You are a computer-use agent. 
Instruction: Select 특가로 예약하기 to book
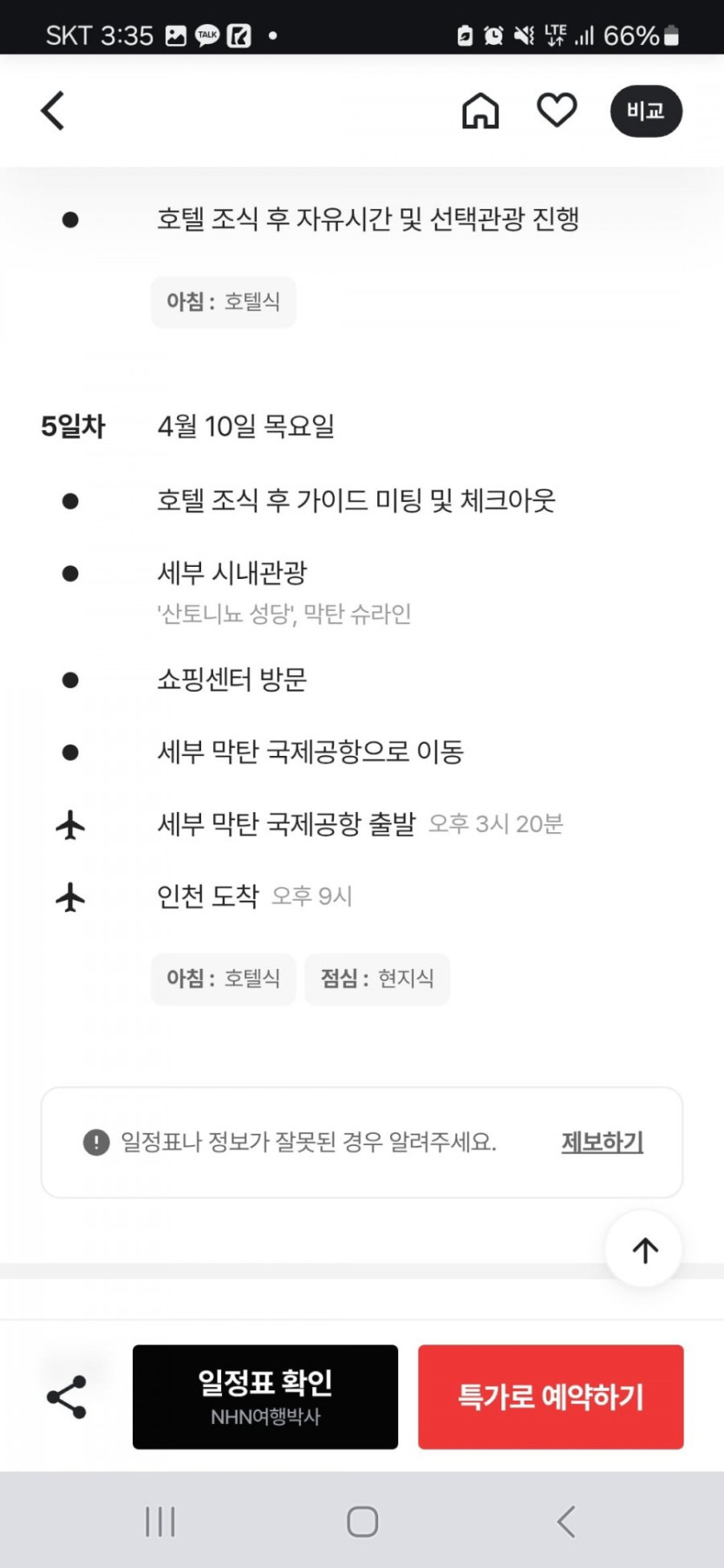pos(551,1396)
